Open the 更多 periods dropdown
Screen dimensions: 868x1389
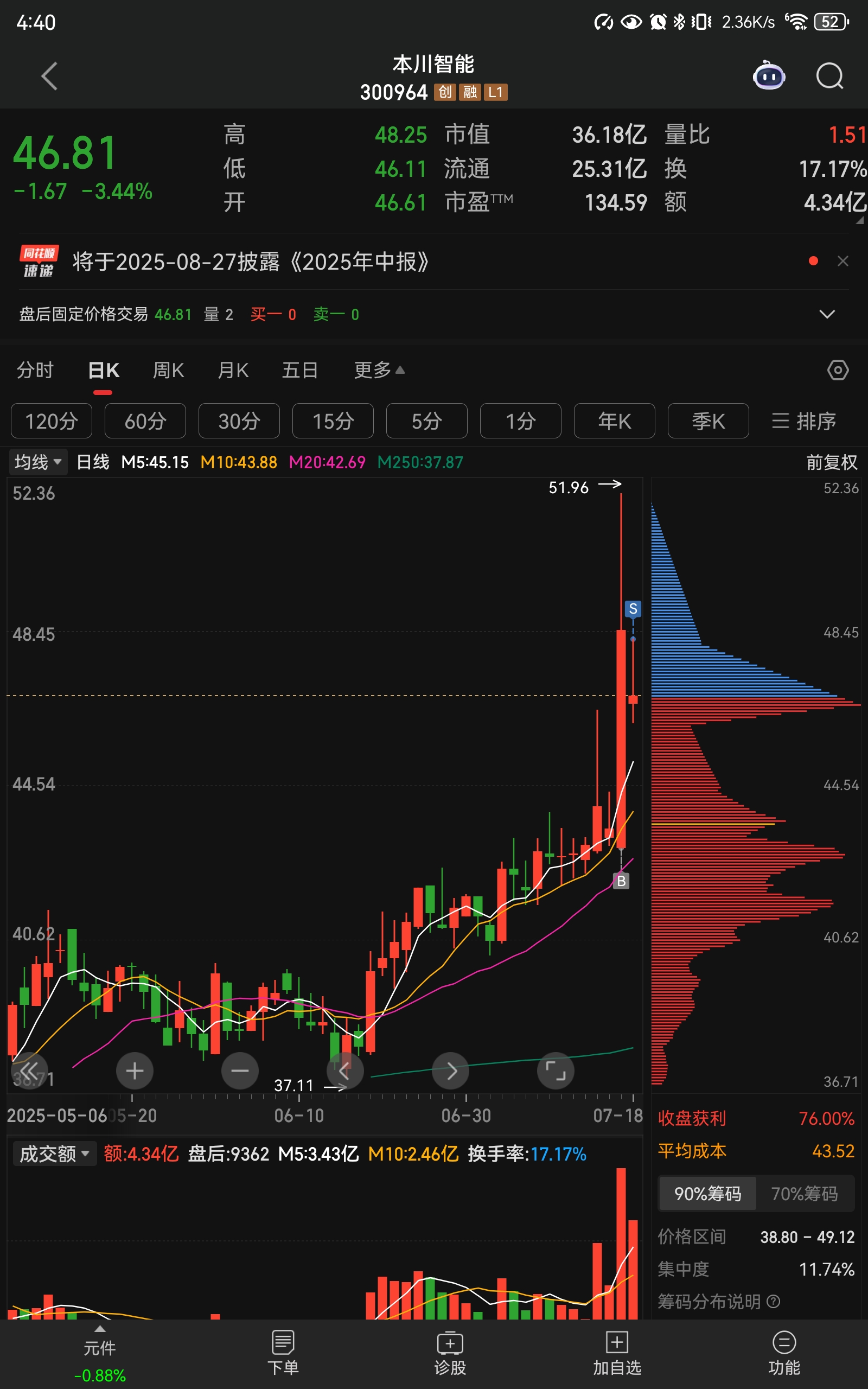click(379, 370)
